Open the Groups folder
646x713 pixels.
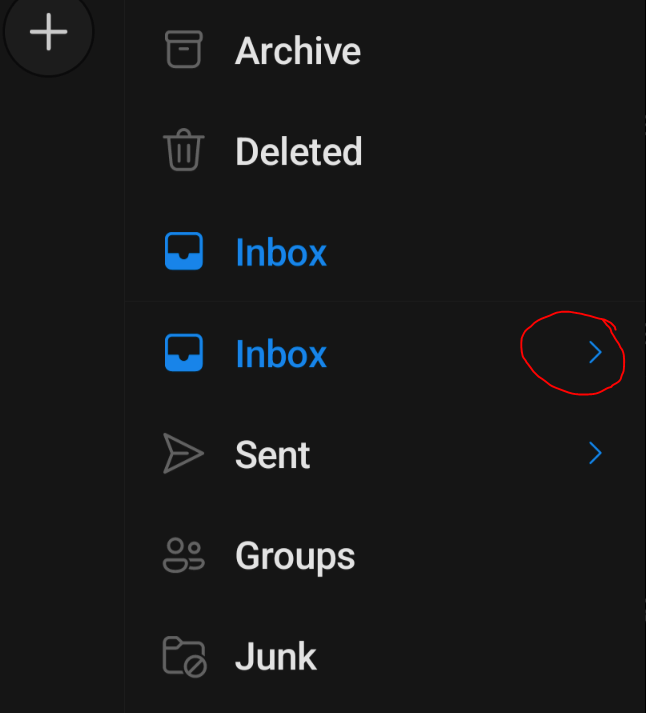click(294, 556)
